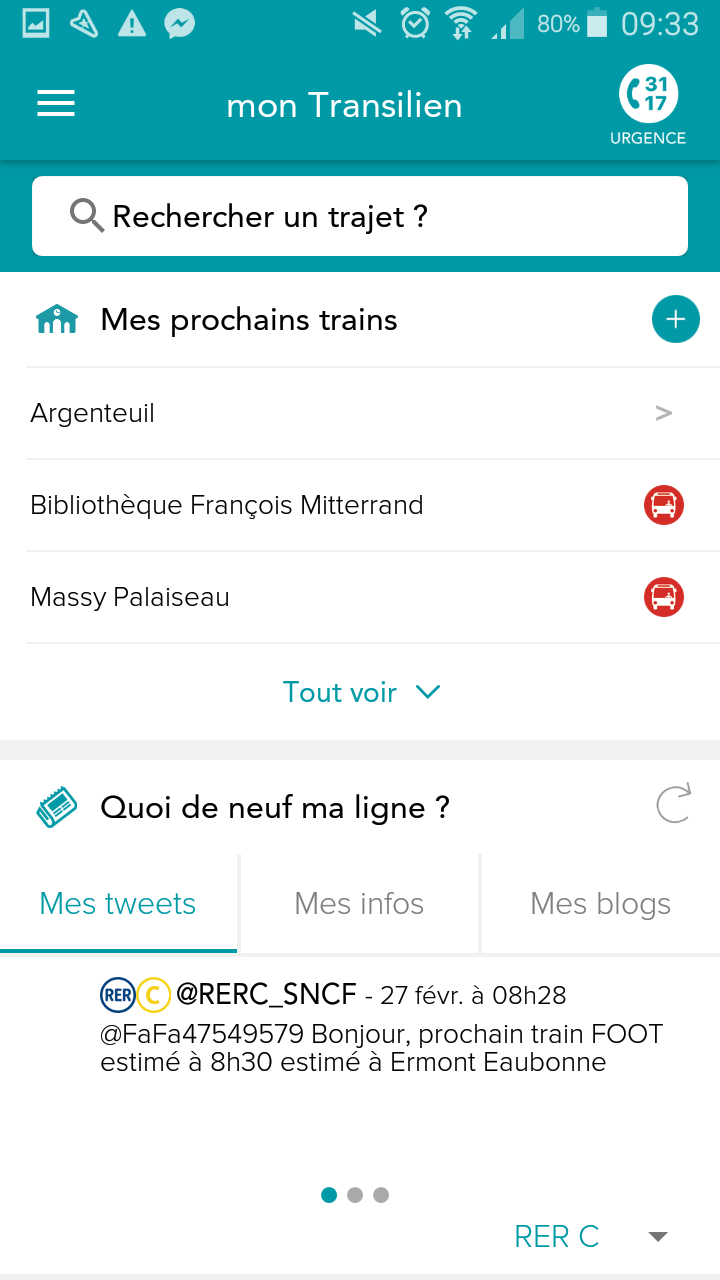
Task: Open the hamburger navigation menu
Action: 56,104
